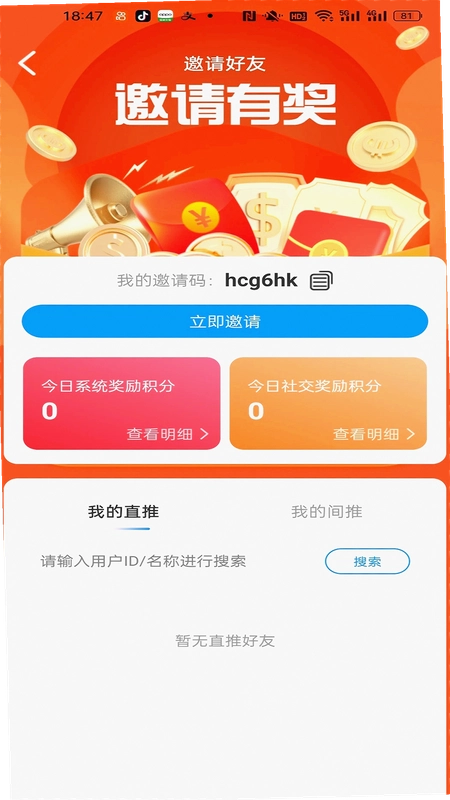Copy the invitation code hcg6hk
Image resolution: width=450 pixels, height=800 pixels.
[321, 281]
